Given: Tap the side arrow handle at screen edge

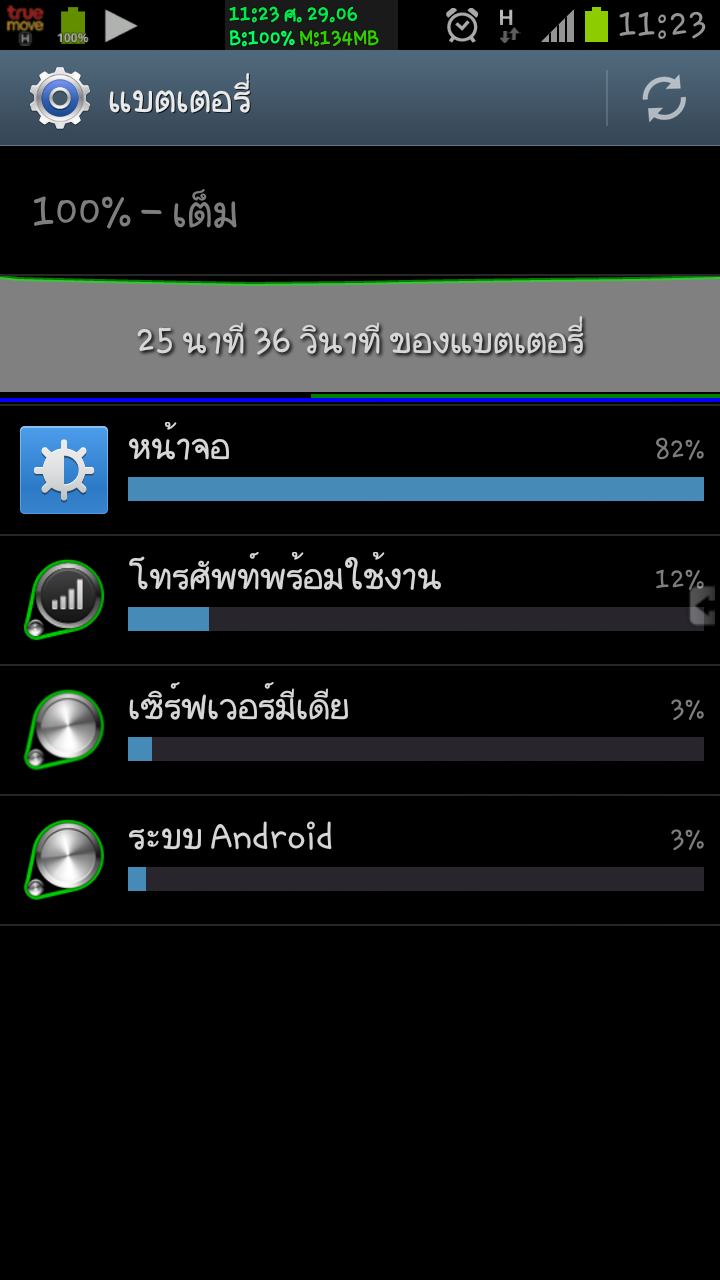Looking at the screenshot, I should [704, 606].
